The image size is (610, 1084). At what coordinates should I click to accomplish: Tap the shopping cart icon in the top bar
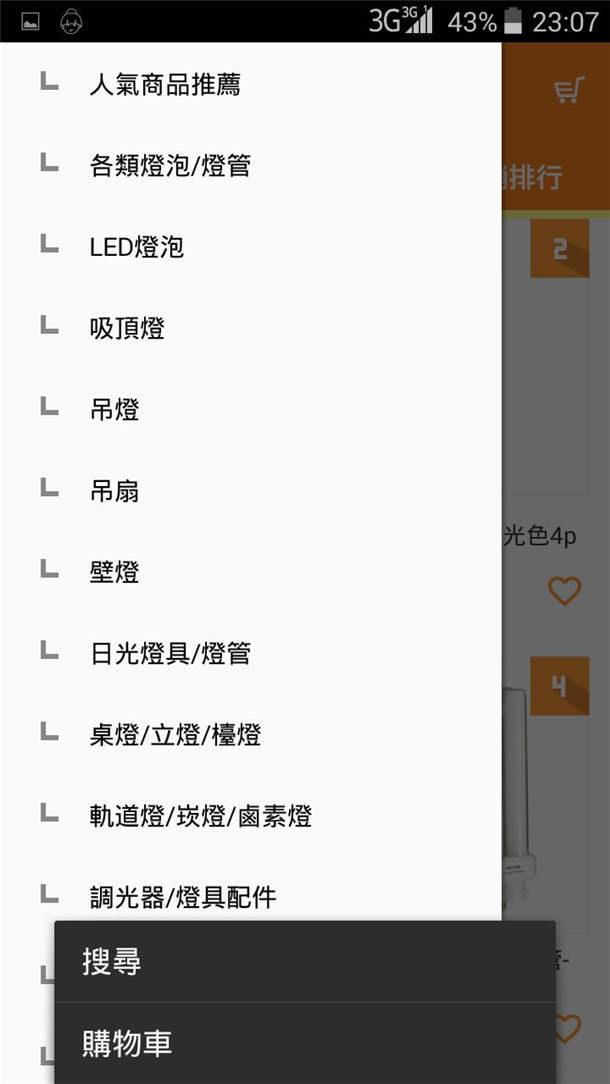click(569, 90)
